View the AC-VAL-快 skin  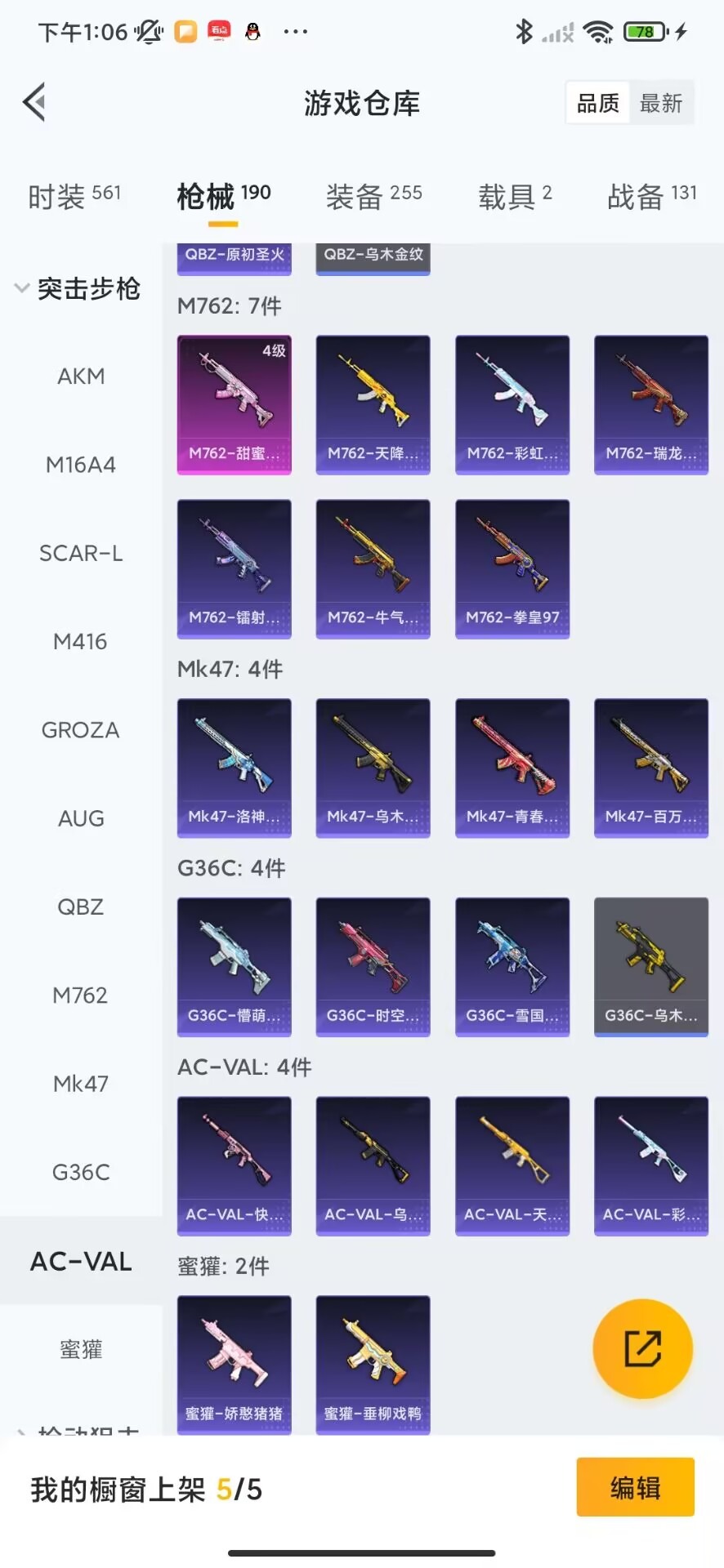pyautogui.click(x=235, y=1165)
